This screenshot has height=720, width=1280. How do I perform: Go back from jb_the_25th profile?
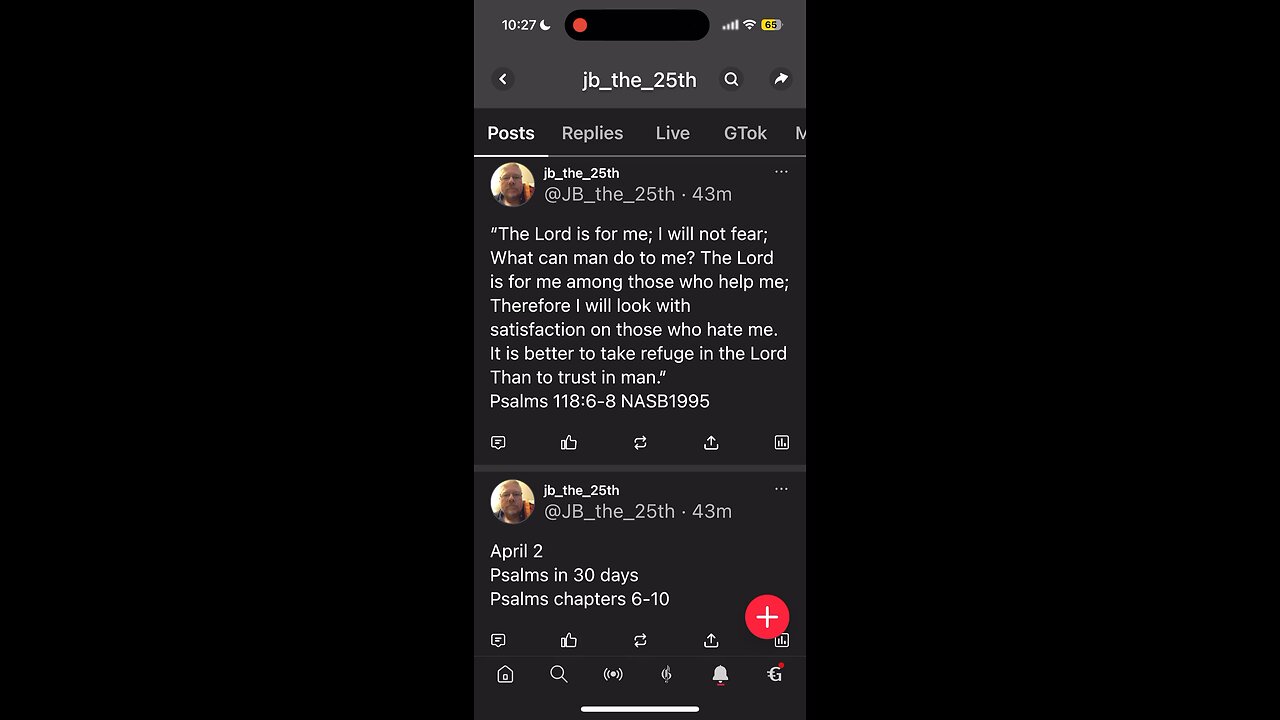tap(503, 79)
